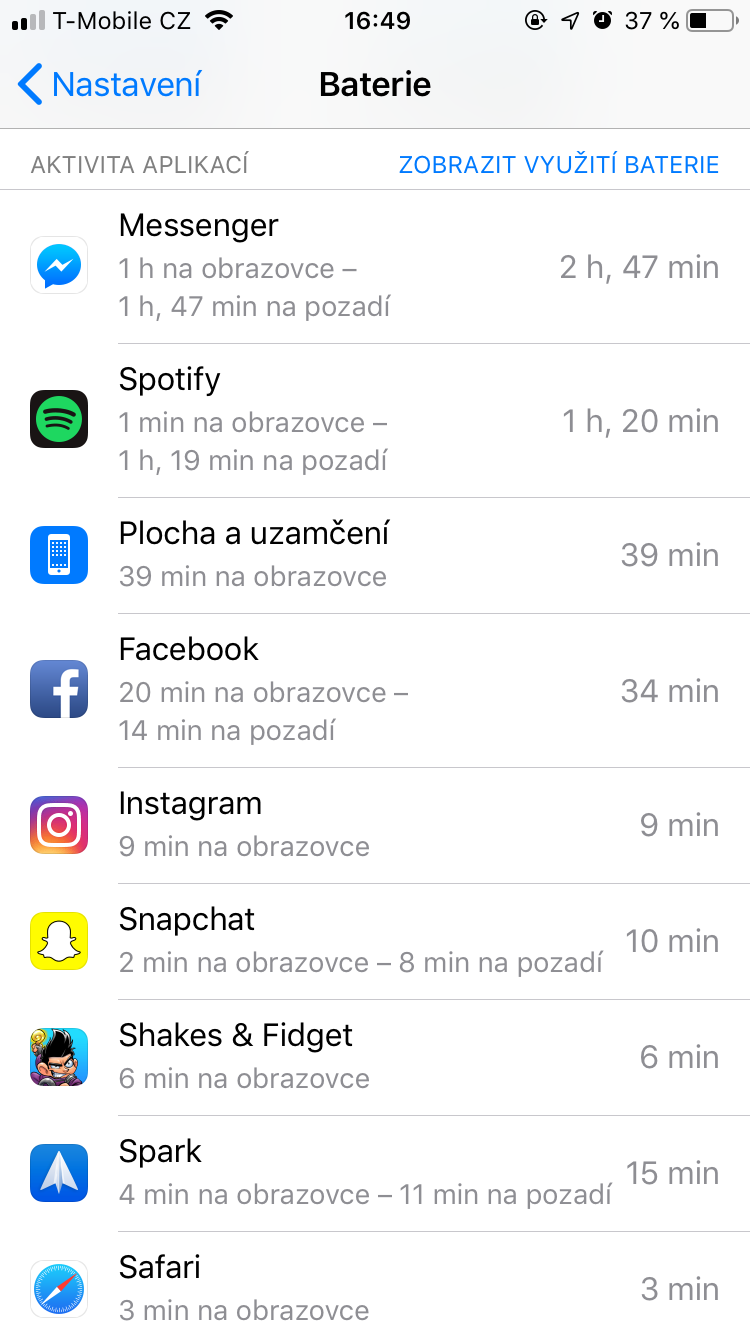The width and height of the screenshot is (750, 1334).
Task: Tap Zobrazit využití baterie link
Action: click(558, 165)
